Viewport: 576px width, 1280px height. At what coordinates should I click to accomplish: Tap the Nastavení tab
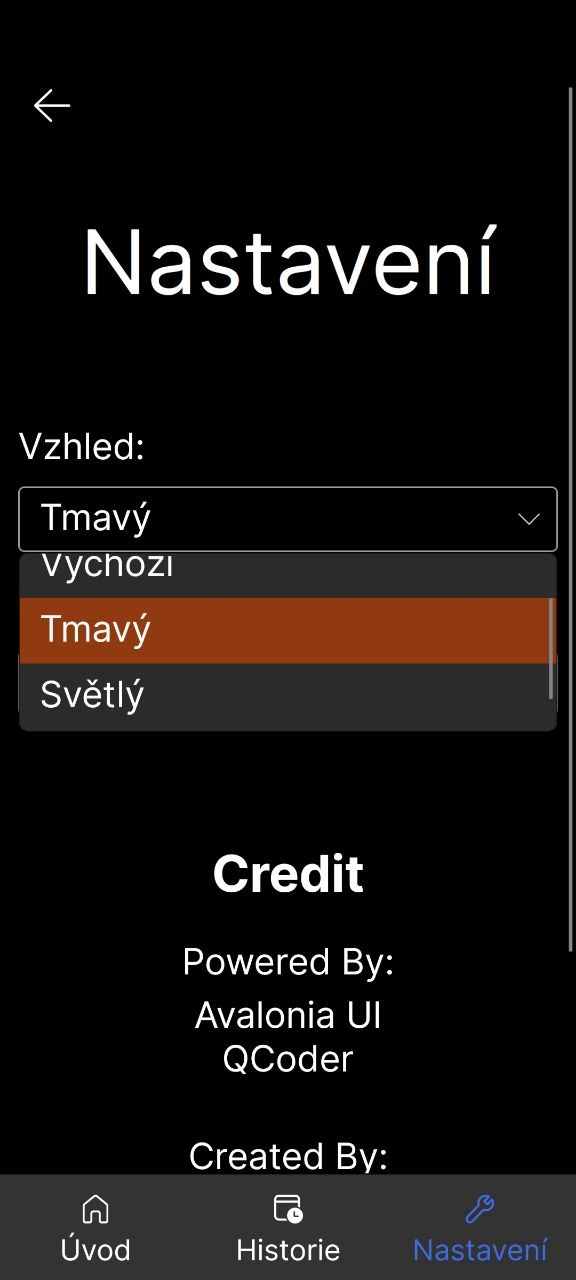click(481, 1228)
